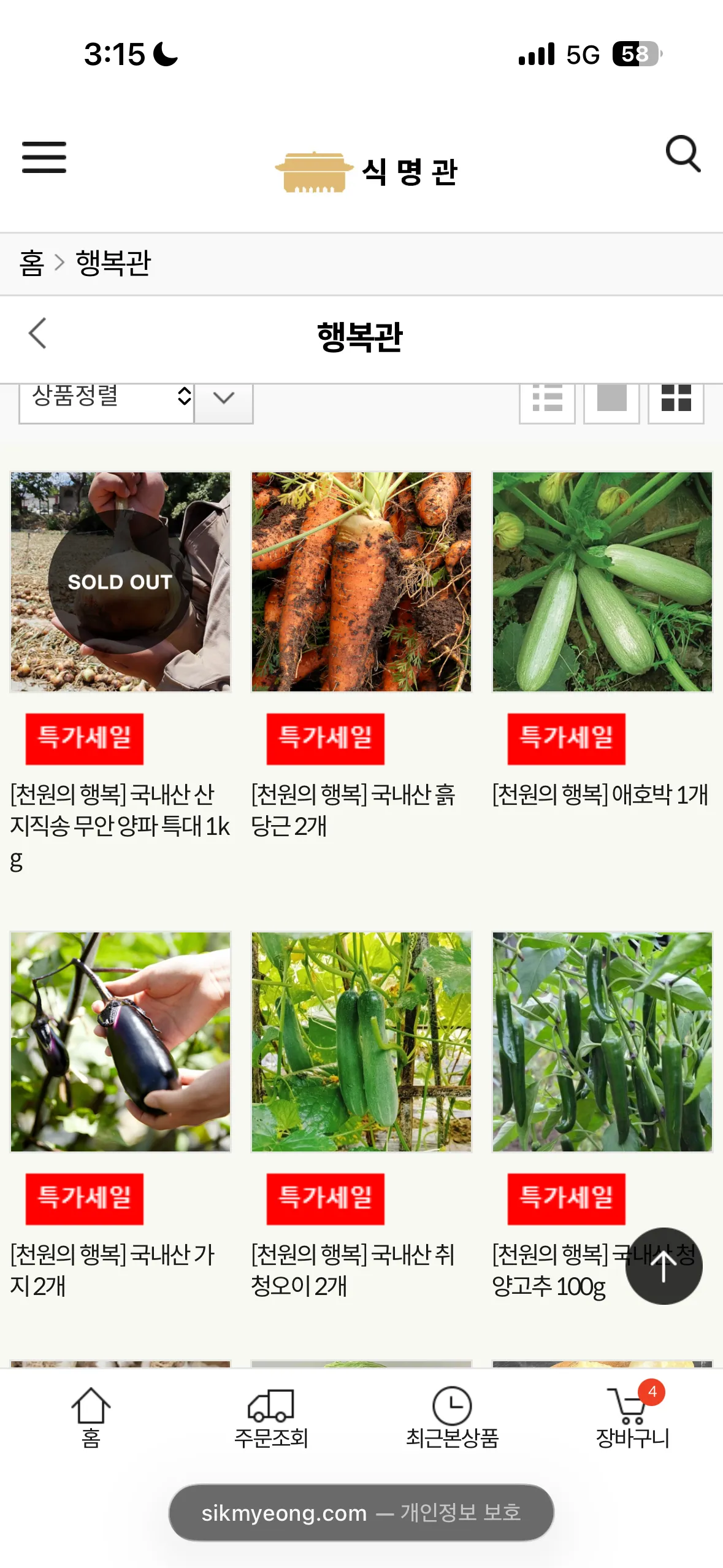Open the sold-out 무안 양파 특대 1kg product

click(x=120, y=582)
